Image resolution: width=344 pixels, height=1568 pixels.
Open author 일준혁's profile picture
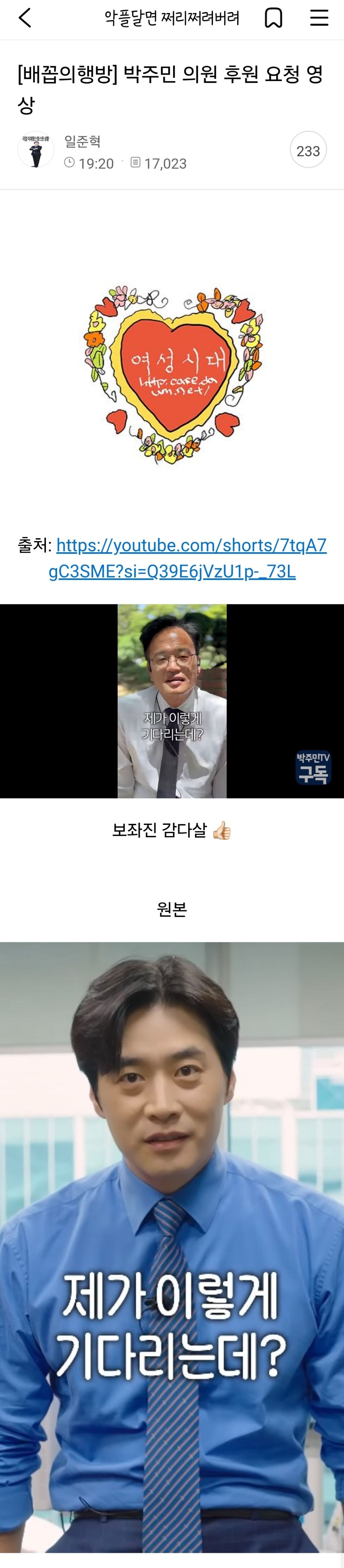pyautogui.click(x=36, y=150)
